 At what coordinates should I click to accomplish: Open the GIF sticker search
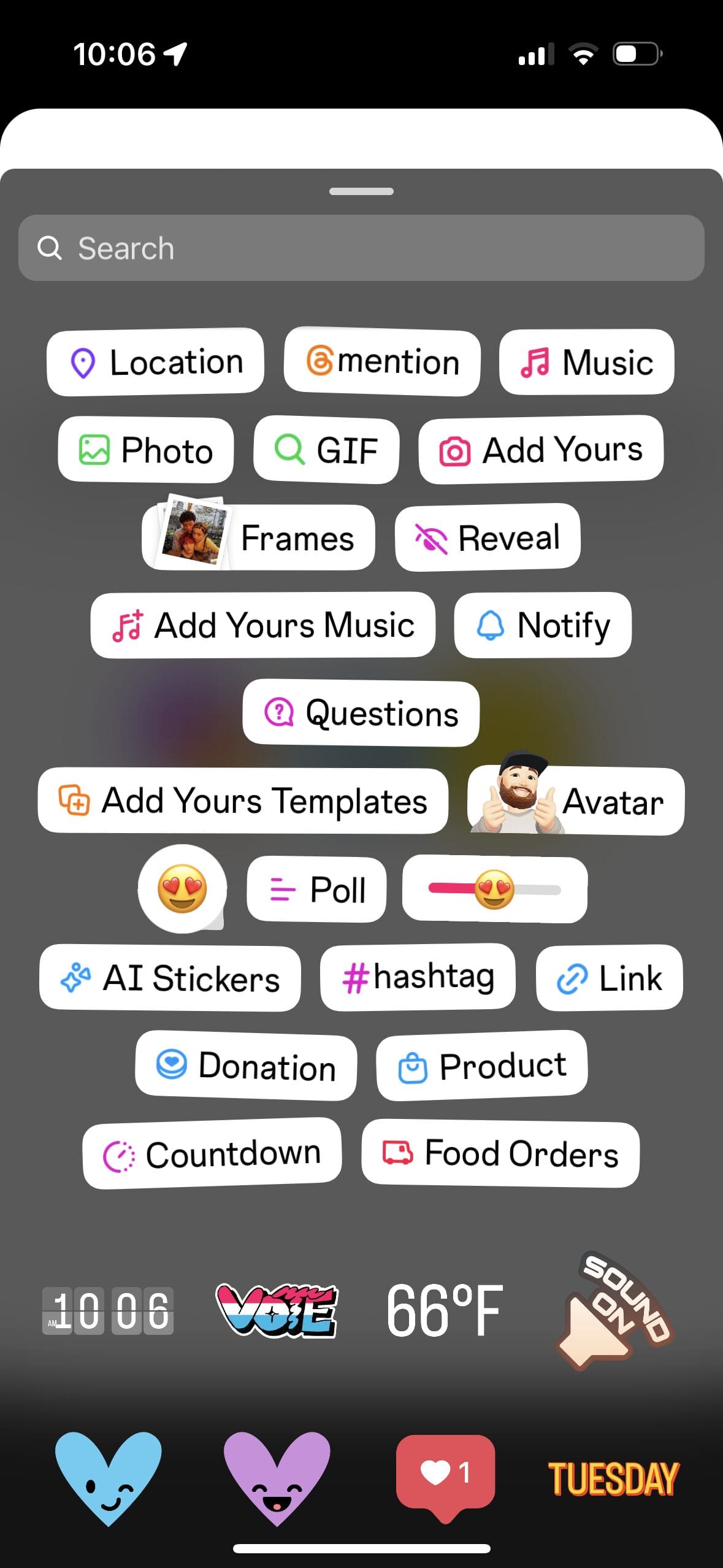(x=326, y=450)
